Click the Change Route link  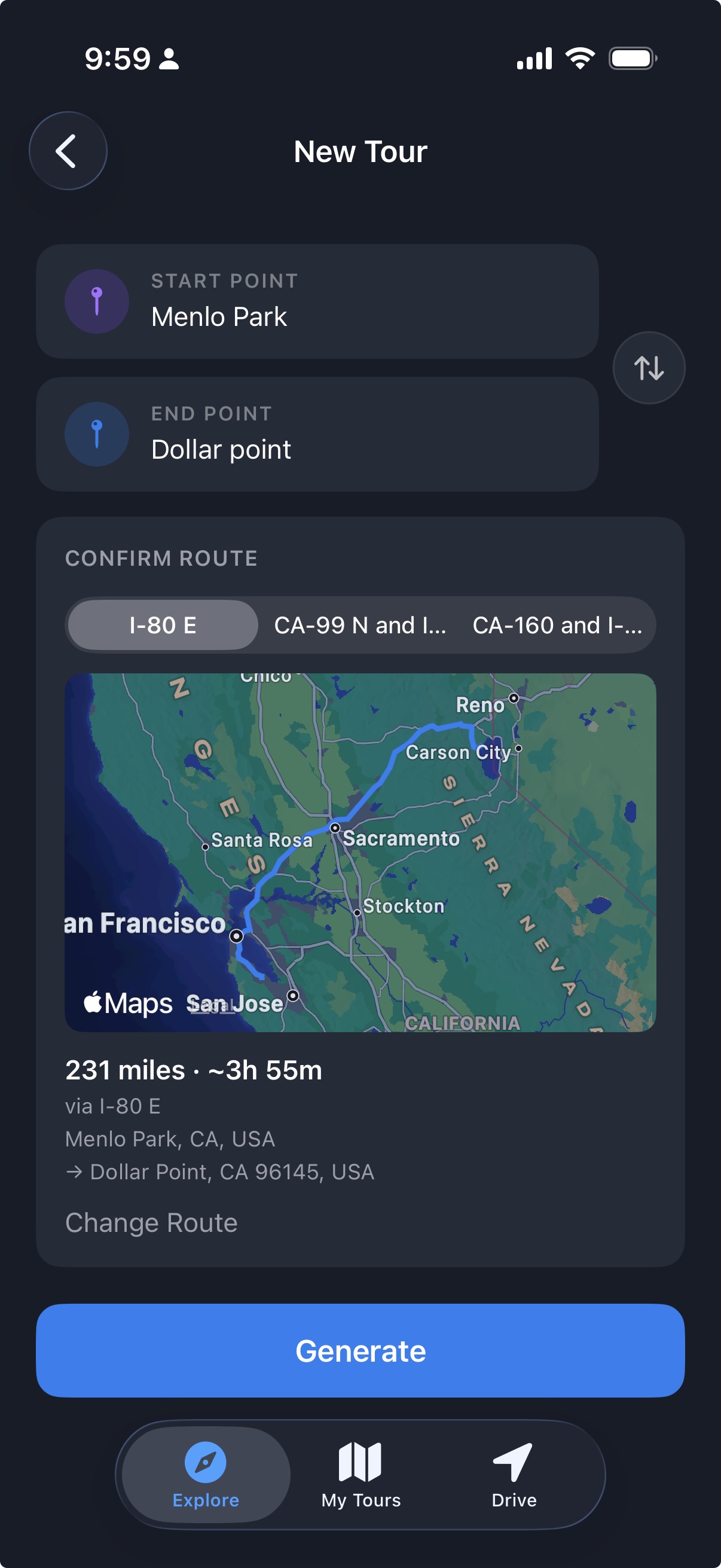point(151,1222)
